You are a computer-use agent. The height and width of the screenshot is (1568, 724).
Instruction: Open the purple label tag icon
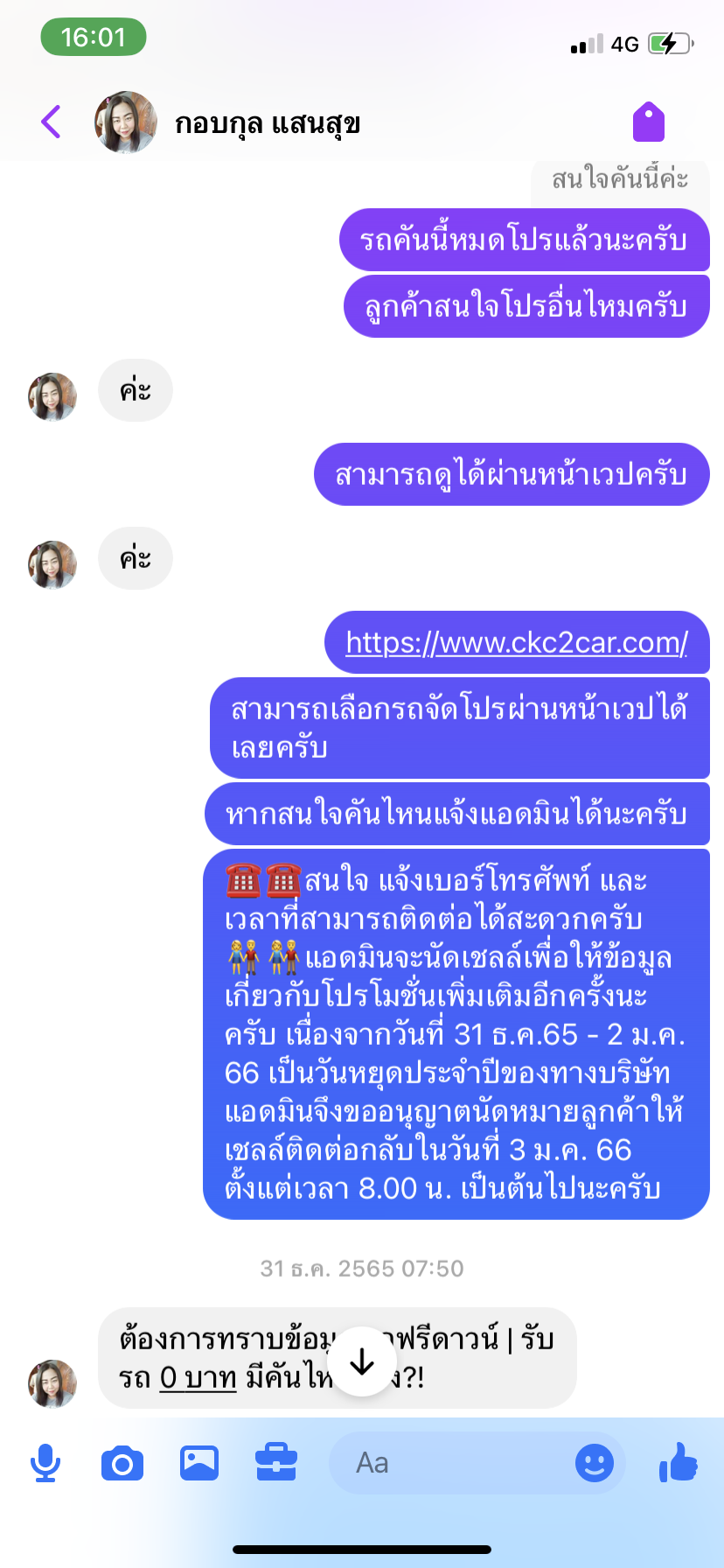pyautogui.click(x=649, y=122)
